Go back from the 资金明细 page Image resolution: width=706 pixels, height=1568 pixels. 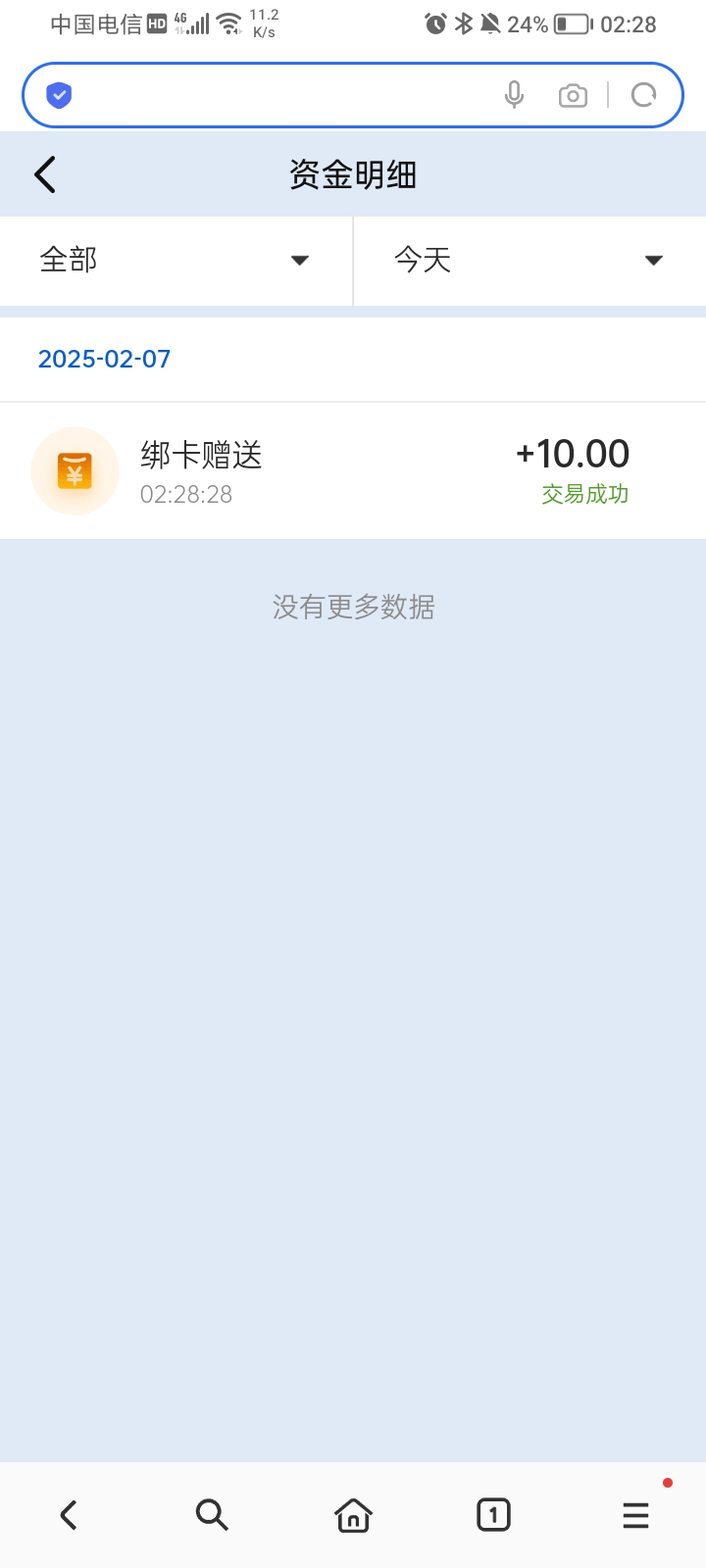45,174
